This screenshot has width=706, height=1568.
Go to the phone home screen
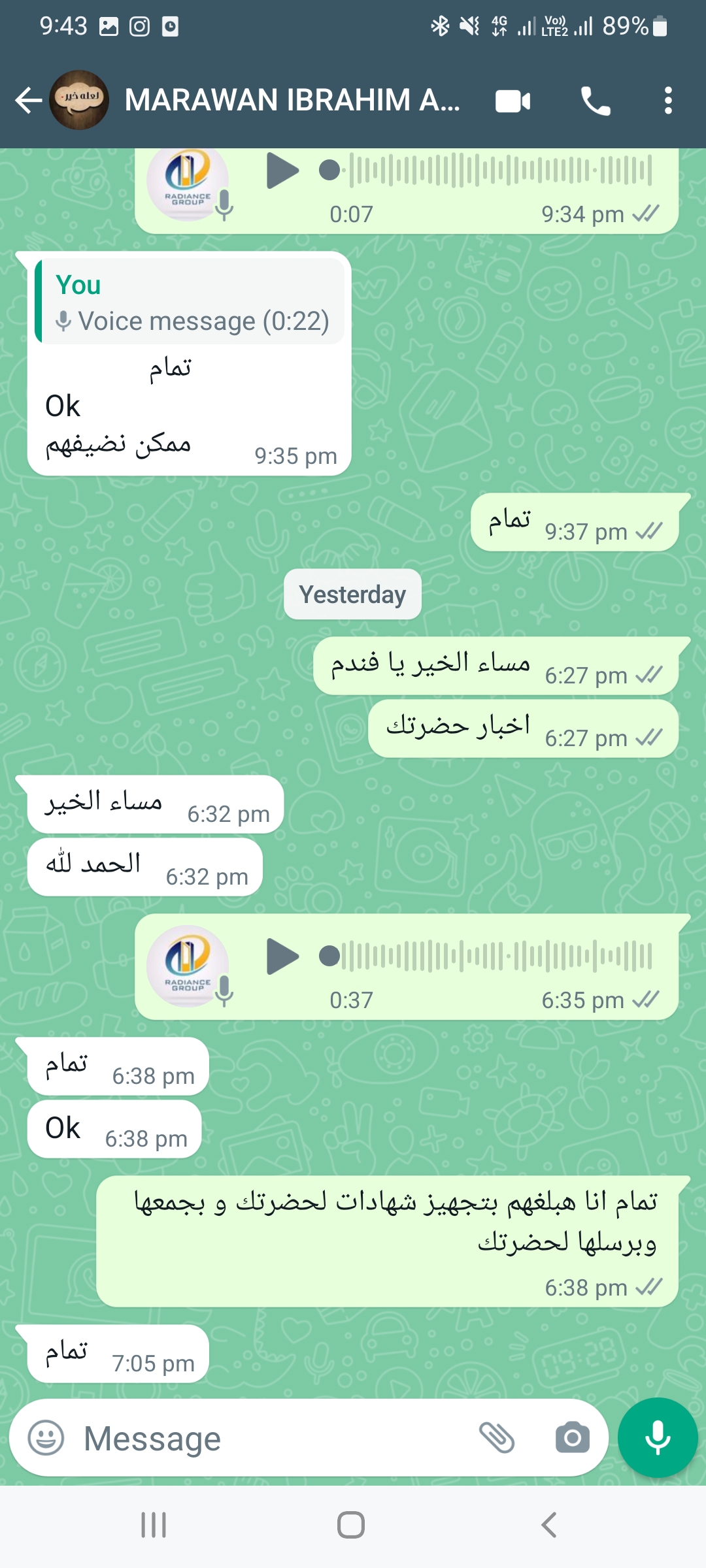pyautogui.click(x=351, y=1525)
